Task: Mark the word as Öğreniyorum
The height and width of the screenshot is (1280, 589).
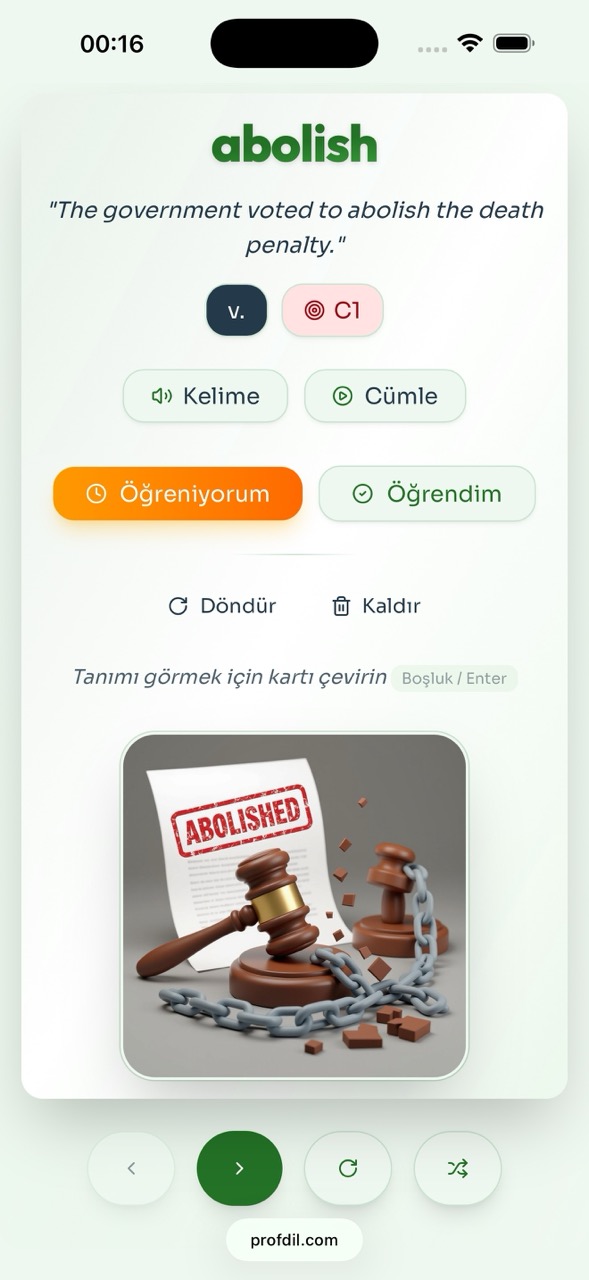Action: pos(178,494)
